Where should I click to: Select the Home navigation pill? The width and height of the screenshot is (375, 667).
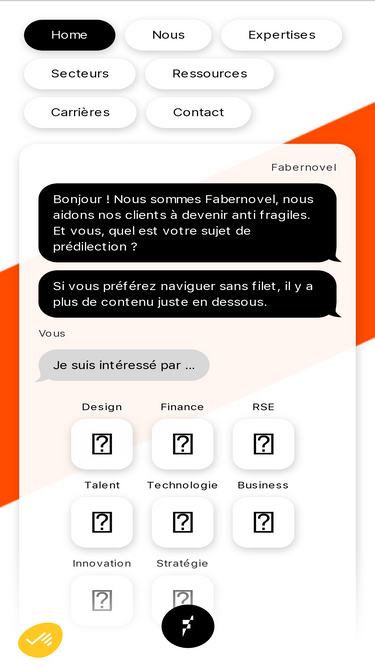tap(69, 35)
